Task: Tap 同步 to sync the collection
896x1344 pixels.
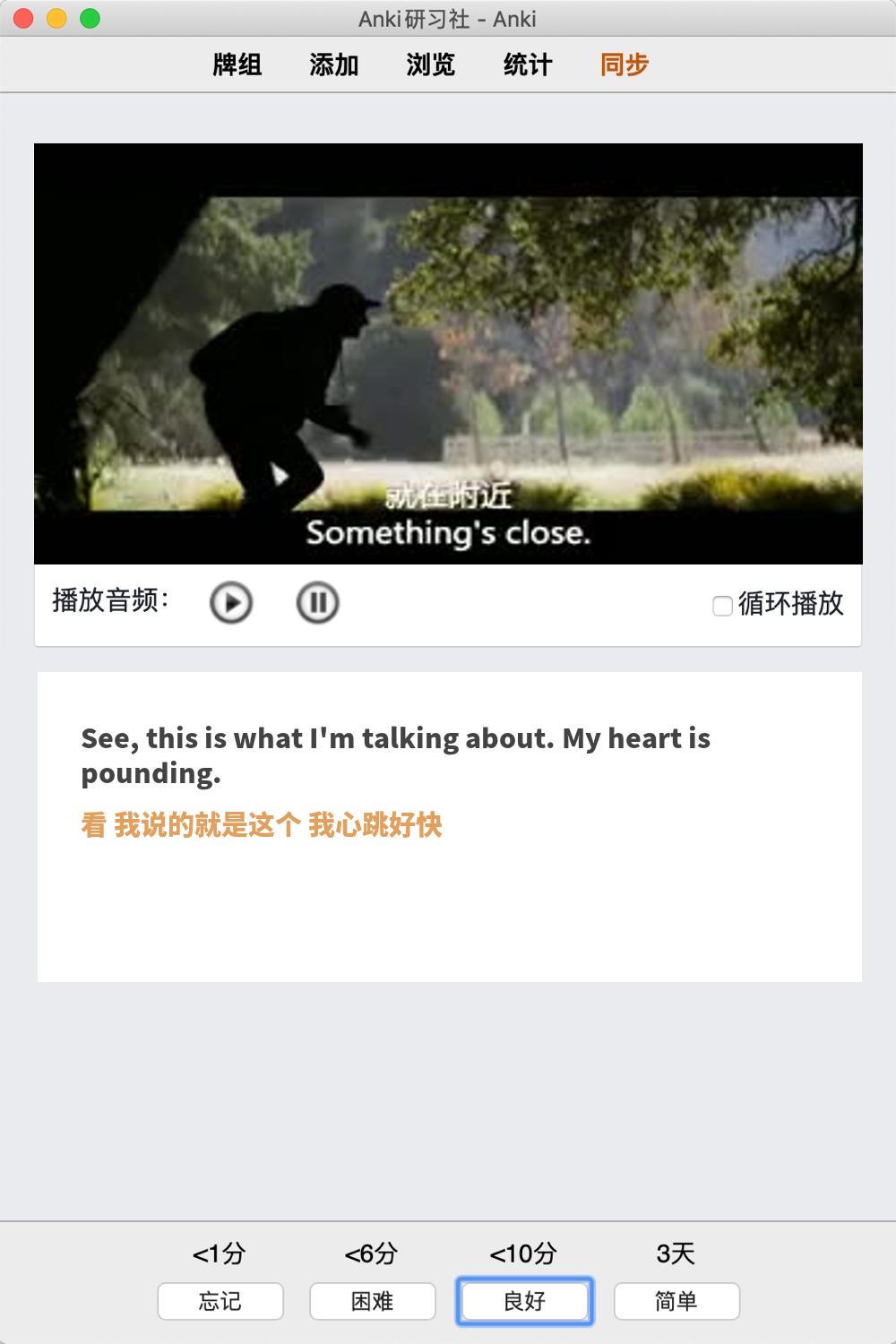Action: pyautogui.click(x=625, y=65)
